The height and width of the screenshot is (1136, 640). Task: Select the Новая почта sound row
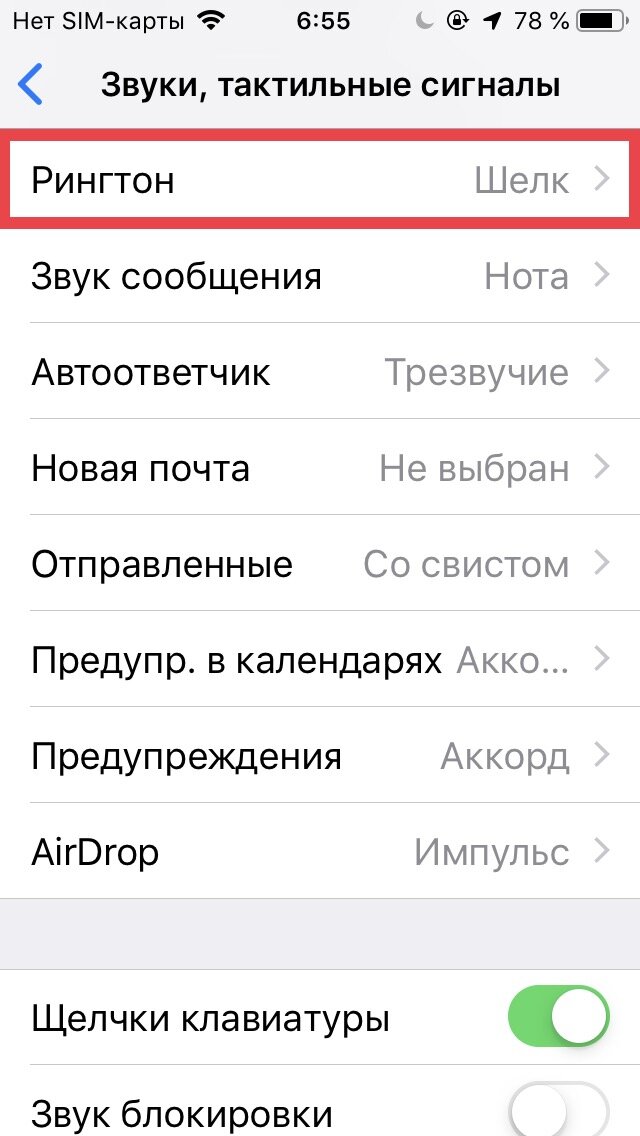click(320, 468)
